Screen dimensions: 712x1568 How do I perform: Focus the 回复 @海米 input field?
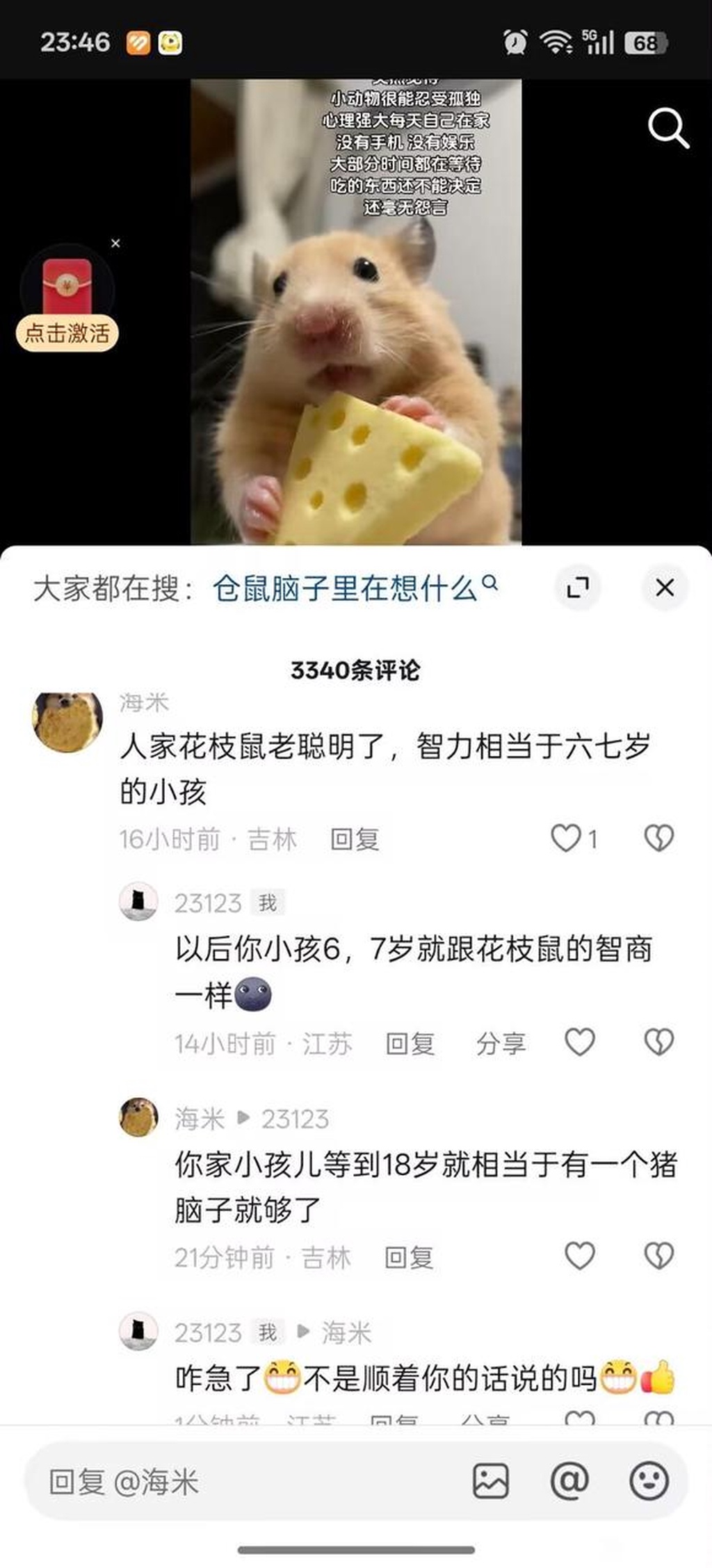tap(243, 1482)
